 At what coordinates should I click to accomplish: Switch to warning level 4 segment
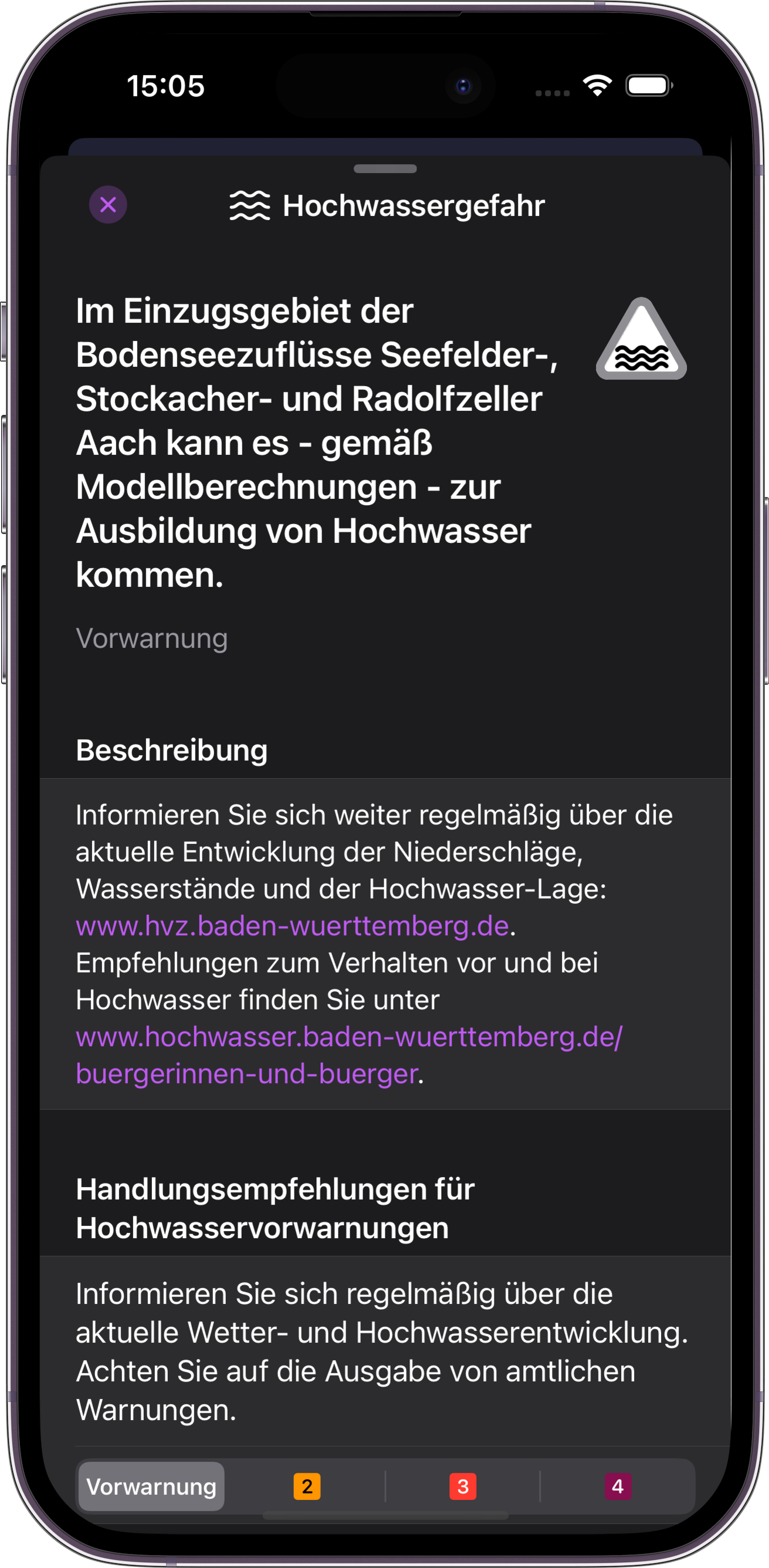pyautogui.click(x=618, y=1486)
